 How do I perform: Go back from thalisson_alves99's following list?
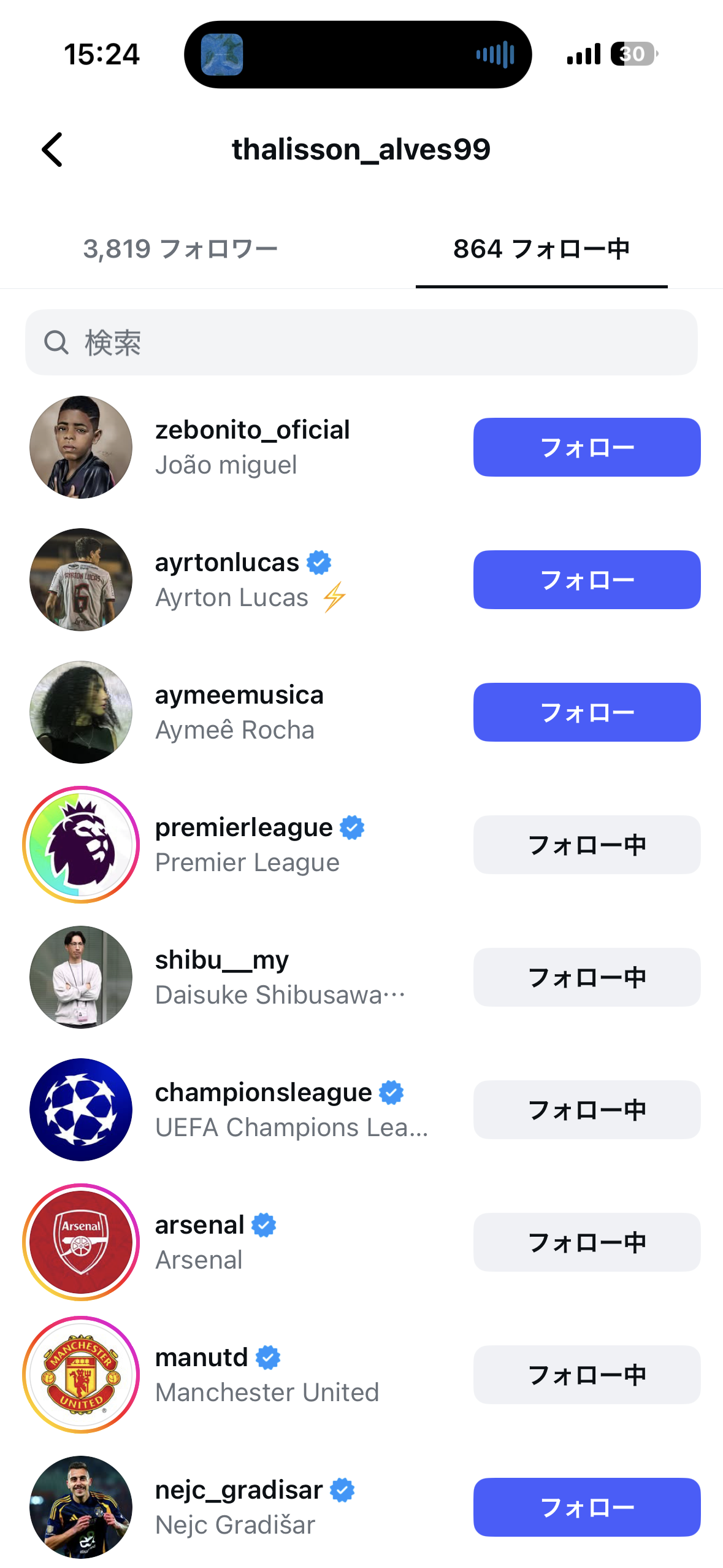click(53, 150)
